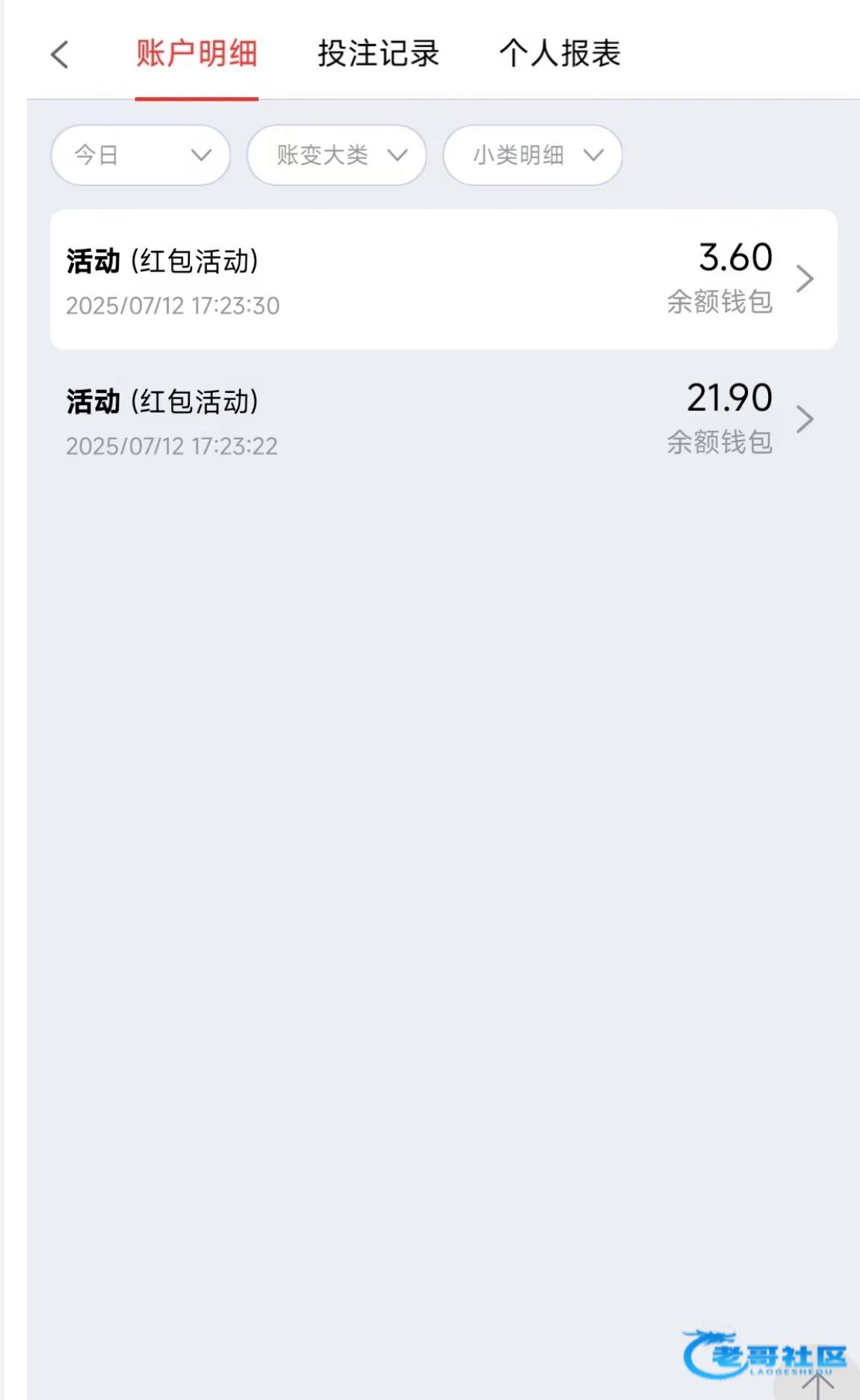Select the 账户明细 tab

coord(197,54)
